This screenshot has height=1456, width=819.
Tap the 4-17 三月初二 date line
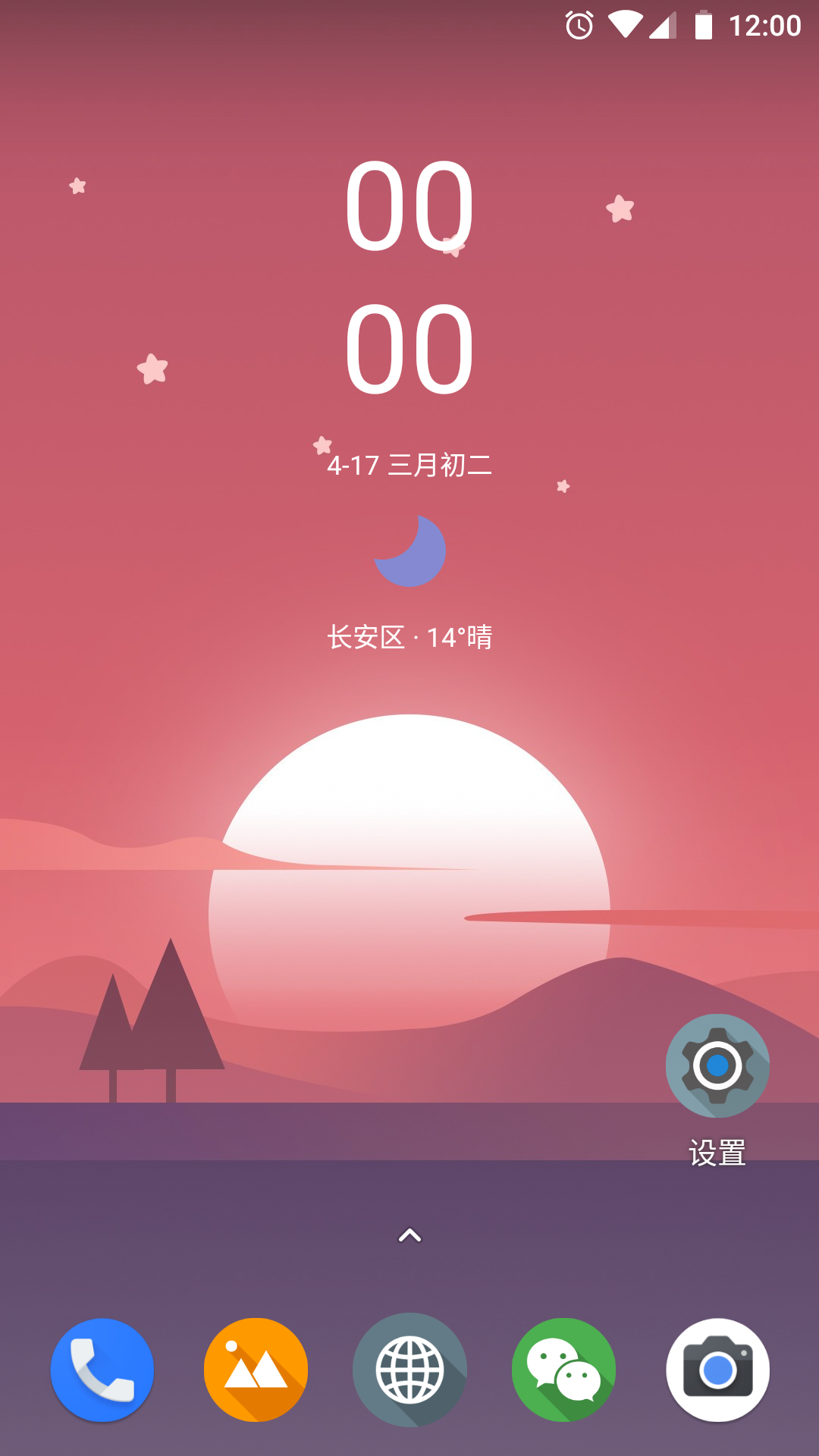point(409,465)
